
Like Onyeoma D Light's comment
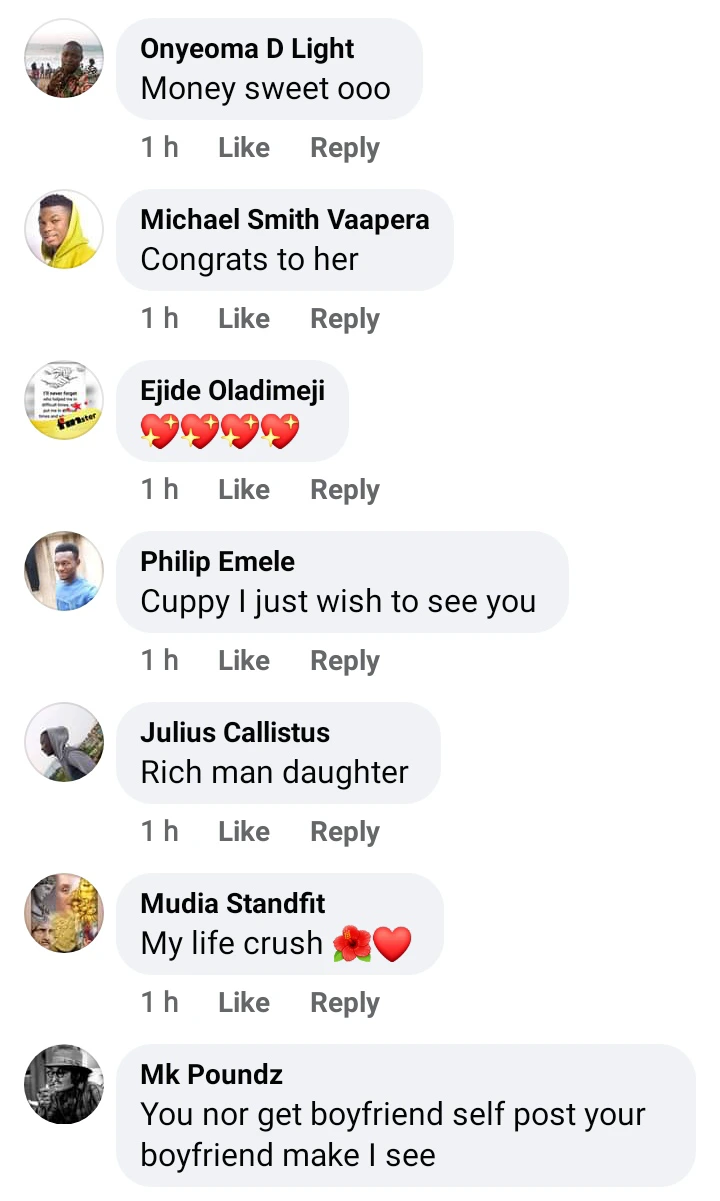pos(244,148)
